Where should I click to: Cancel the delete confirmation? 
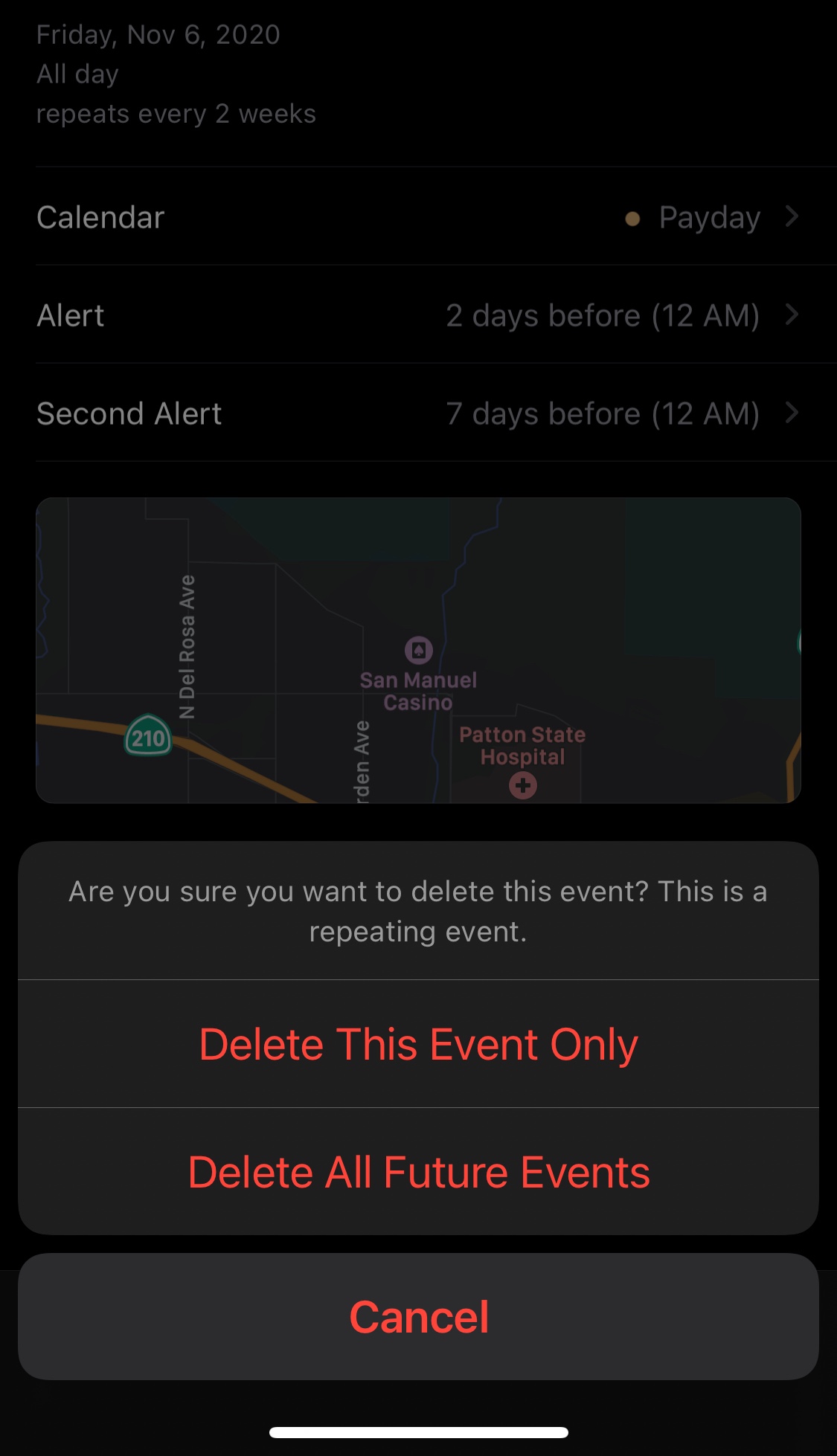[x=418, y=1317]
